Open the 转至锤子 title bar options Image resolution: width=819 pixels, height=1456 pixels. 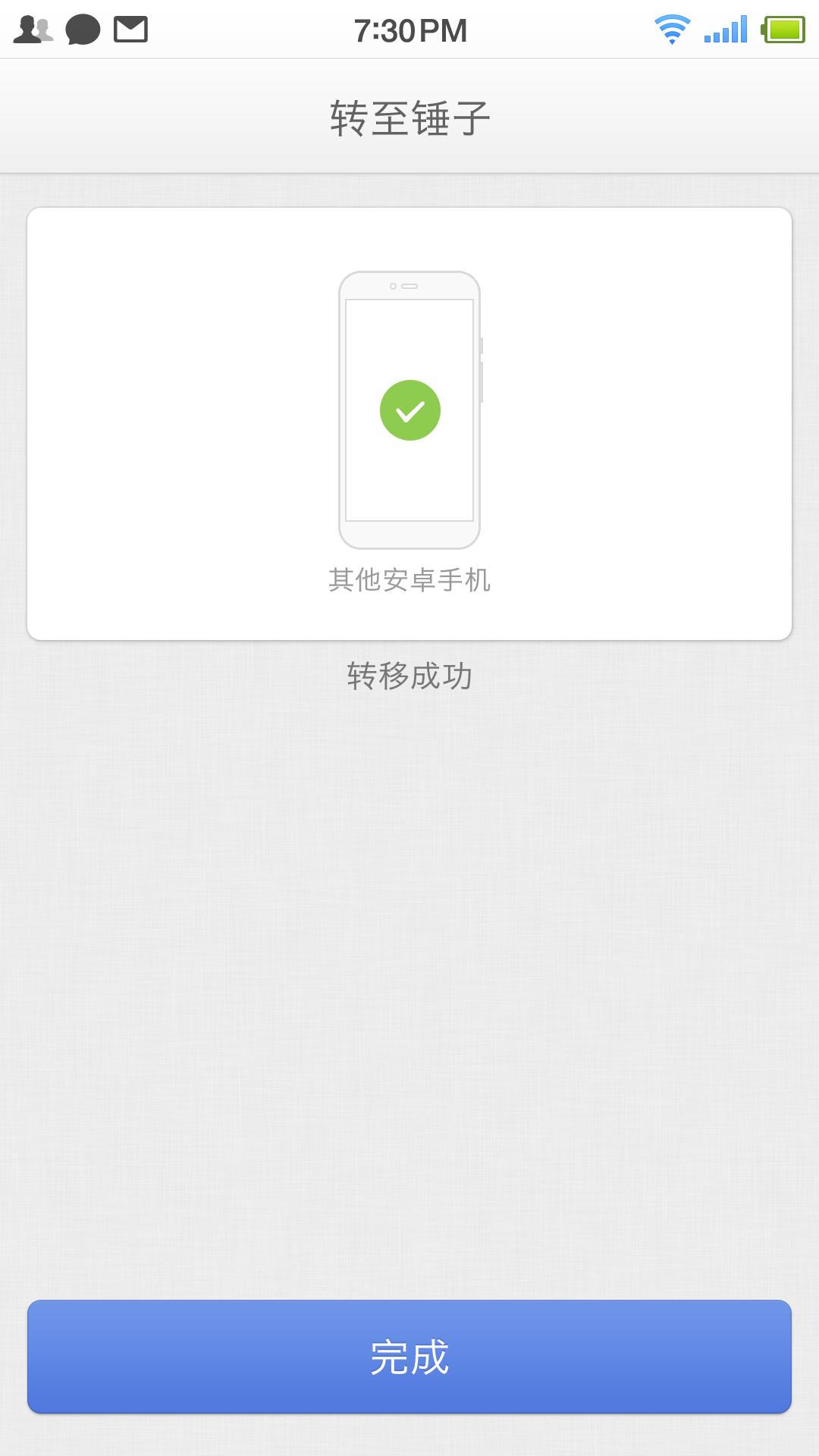[x=409, y=114]
